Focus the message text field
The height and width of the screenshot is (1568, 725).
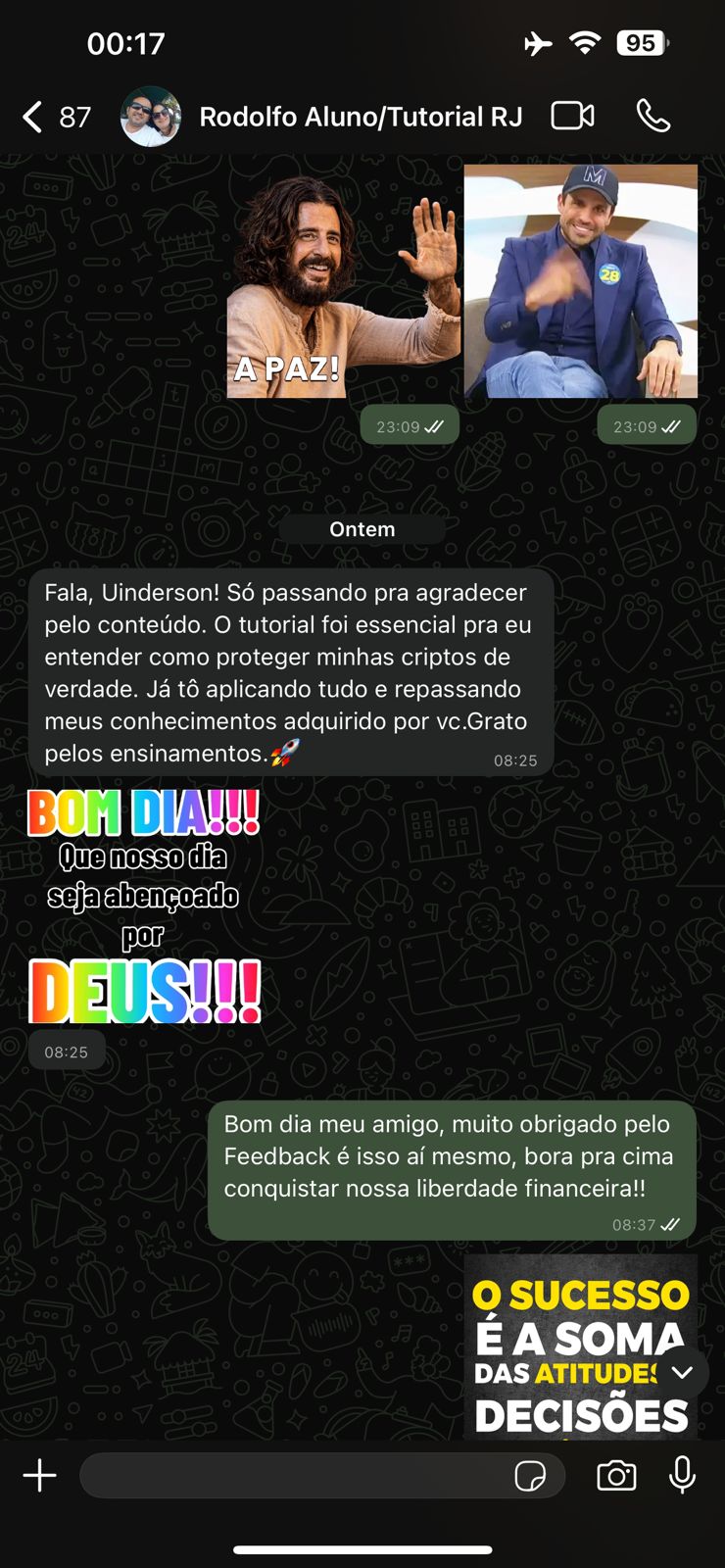coord(294,1476)
